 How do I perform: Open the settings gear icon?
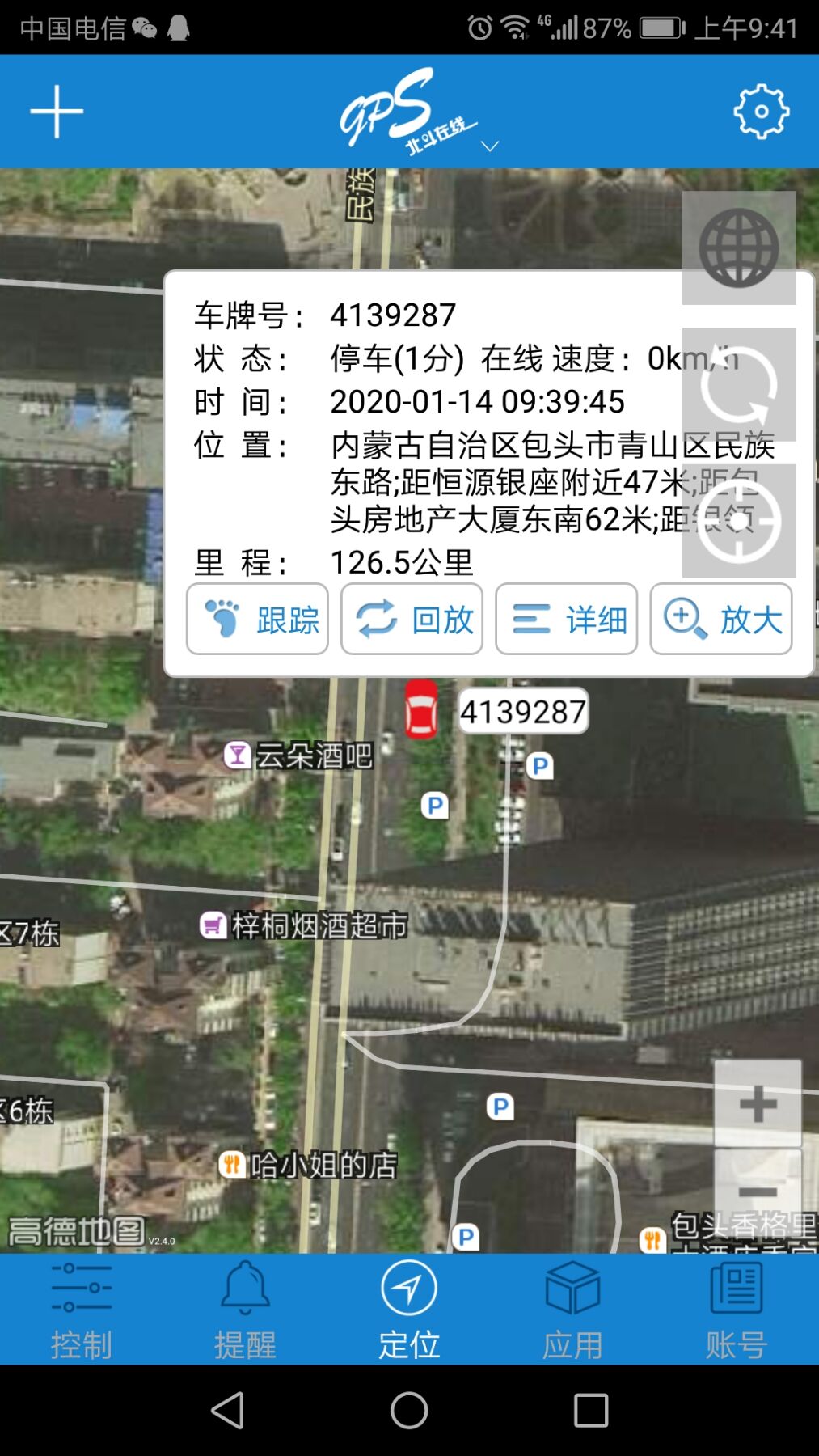click(761, 109)
